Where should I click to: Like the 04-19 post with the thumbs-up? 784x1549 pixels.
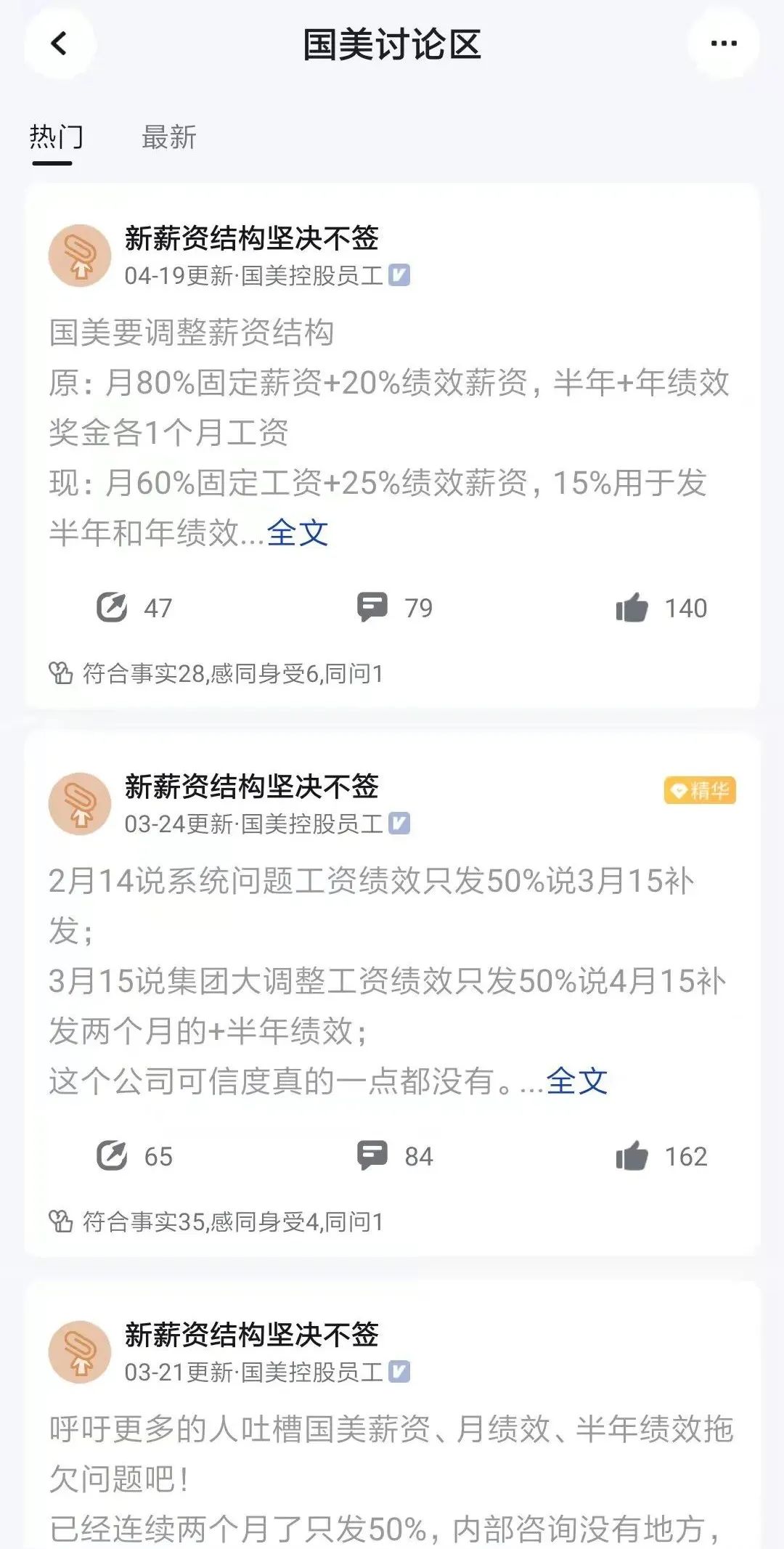(x=634, y=609)
